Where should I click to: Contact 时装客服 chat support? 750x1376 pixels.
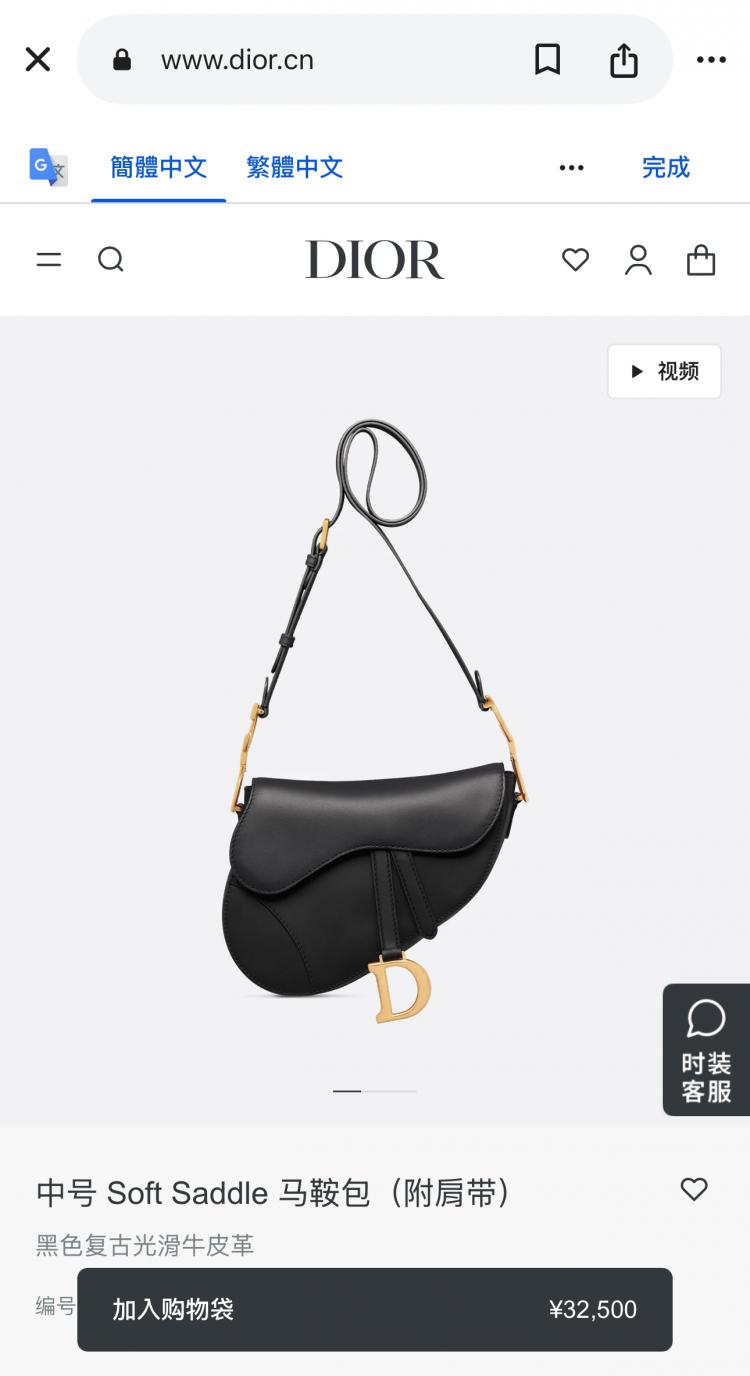[x=706, y=1050]
